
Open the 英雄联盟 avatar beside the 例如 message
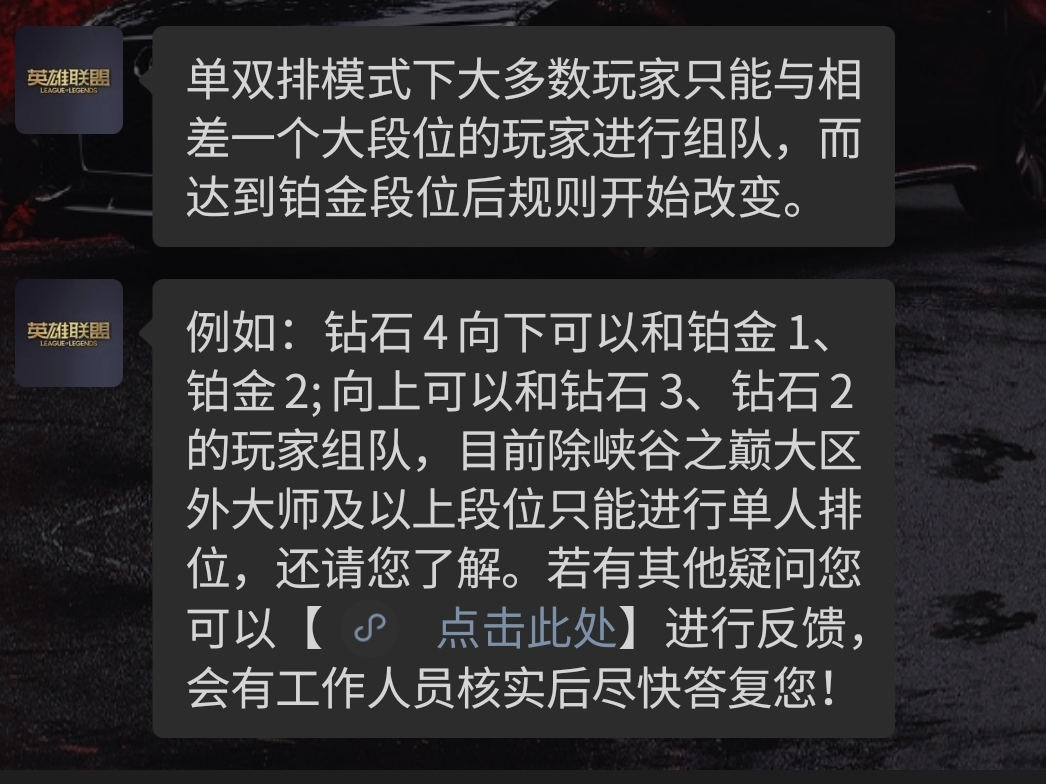click(69, 333)
